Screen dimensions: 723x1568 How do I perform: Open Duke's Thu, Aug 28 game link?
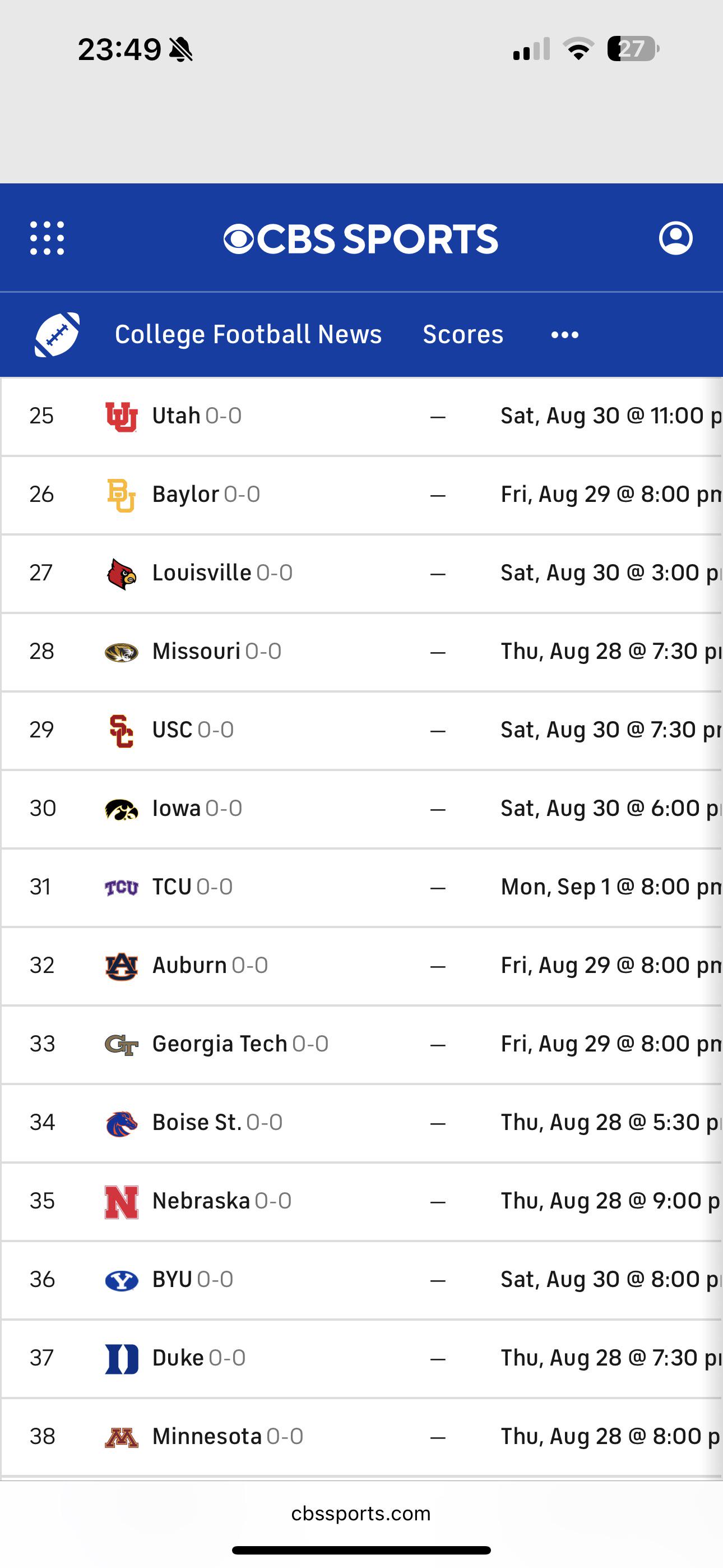(x=611, y=1358)
